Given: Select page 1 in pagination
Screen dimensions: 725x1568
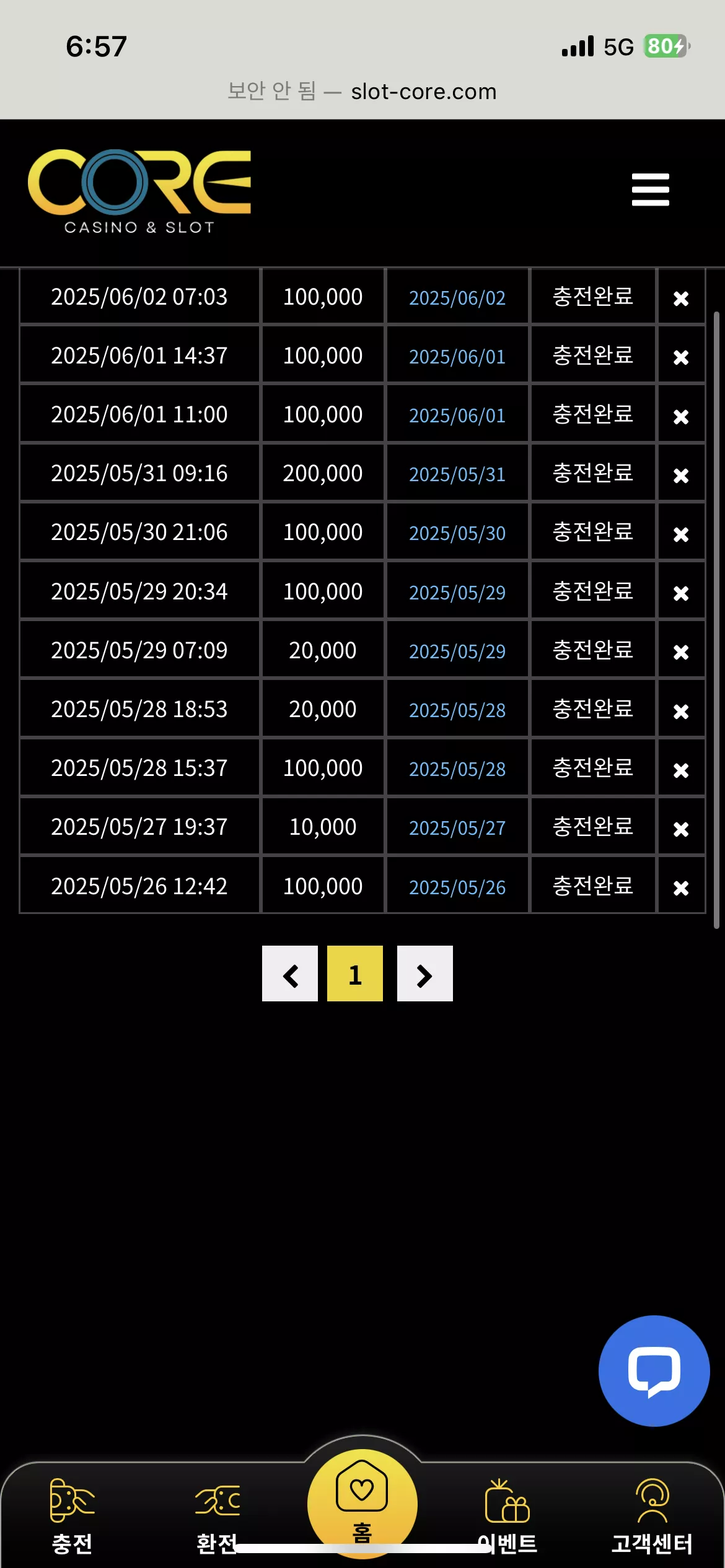Looking at the screenshot, I should point(355,973).
